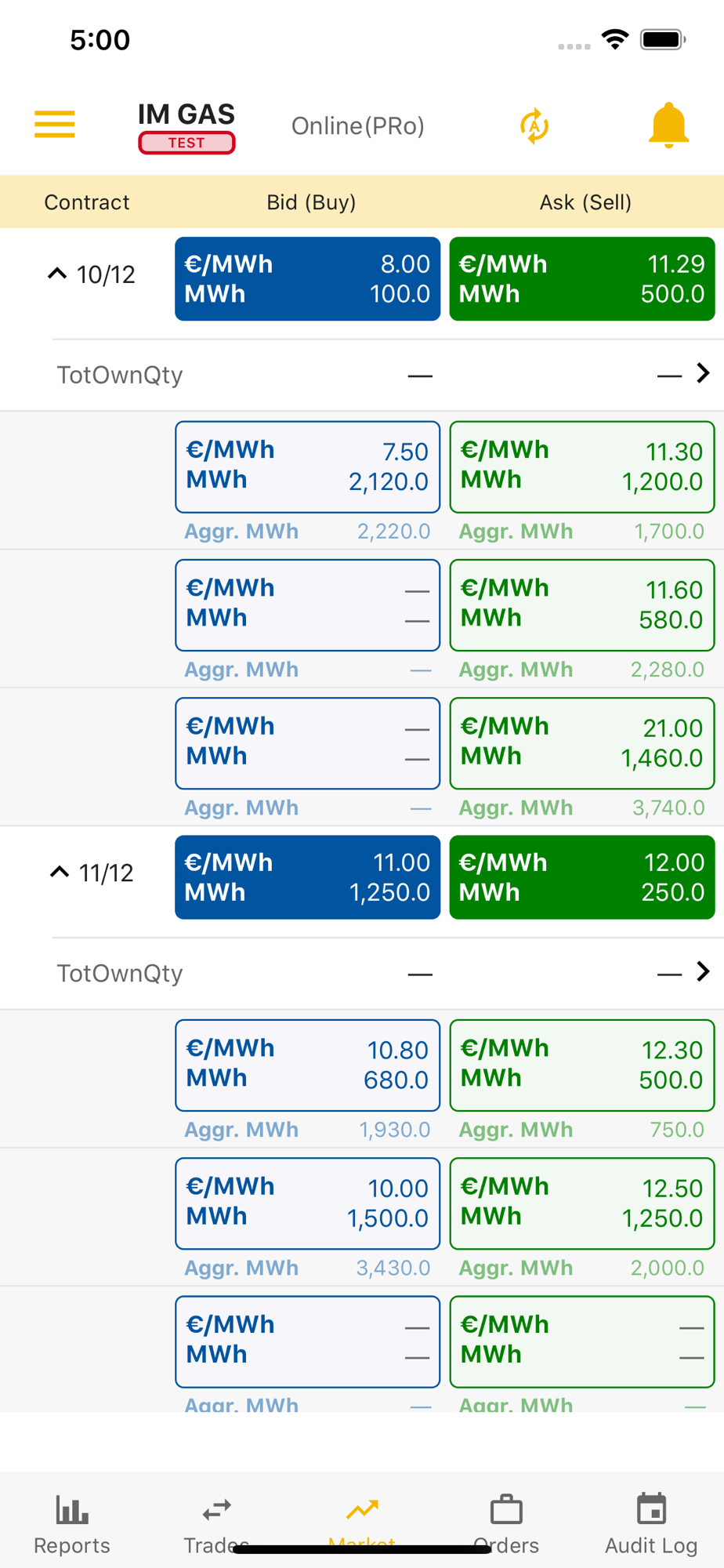724x1568 pixels.
Task: Select the 12.50 ask depth level
Action: coord(582,1203)
